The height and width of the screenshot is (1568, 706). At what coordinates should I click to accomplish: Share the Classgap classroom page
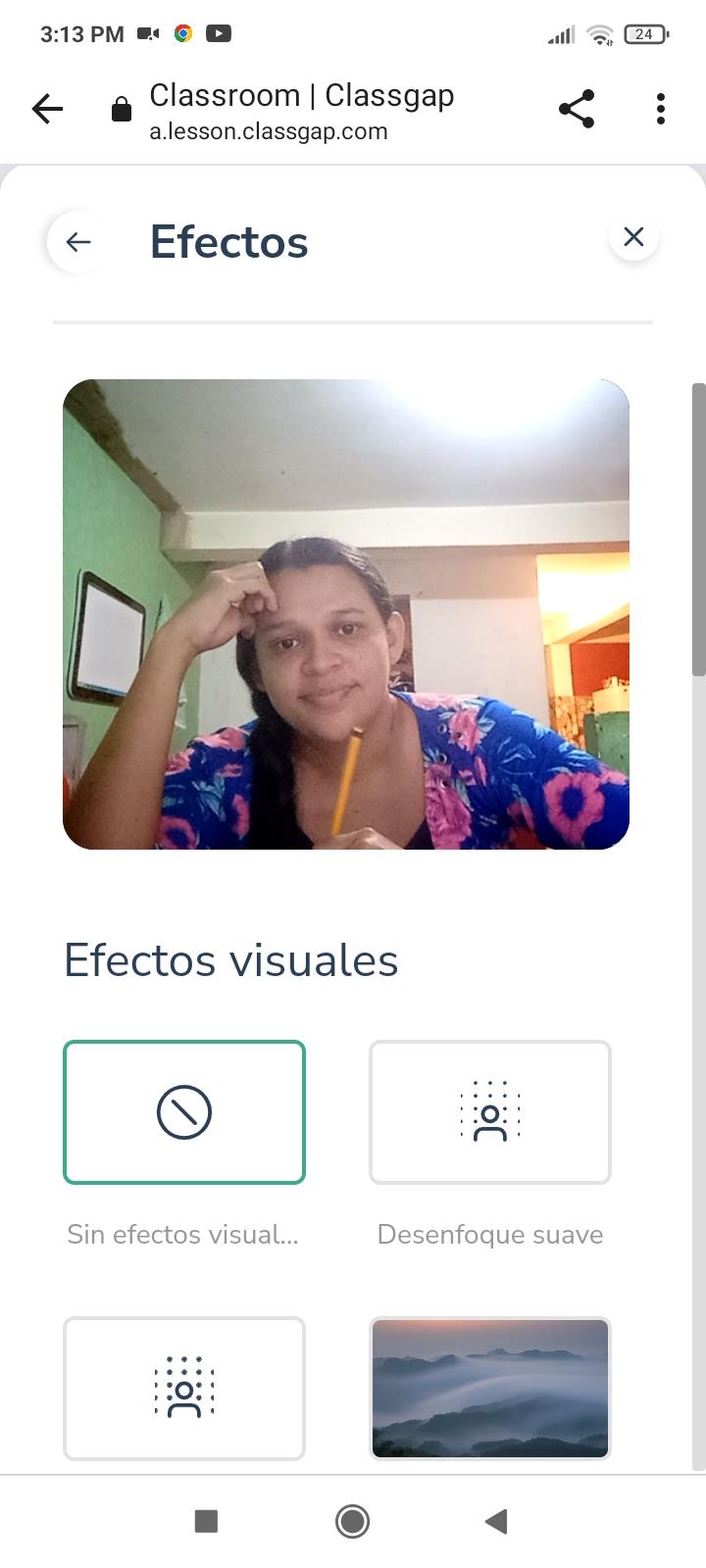pos(577,109)
